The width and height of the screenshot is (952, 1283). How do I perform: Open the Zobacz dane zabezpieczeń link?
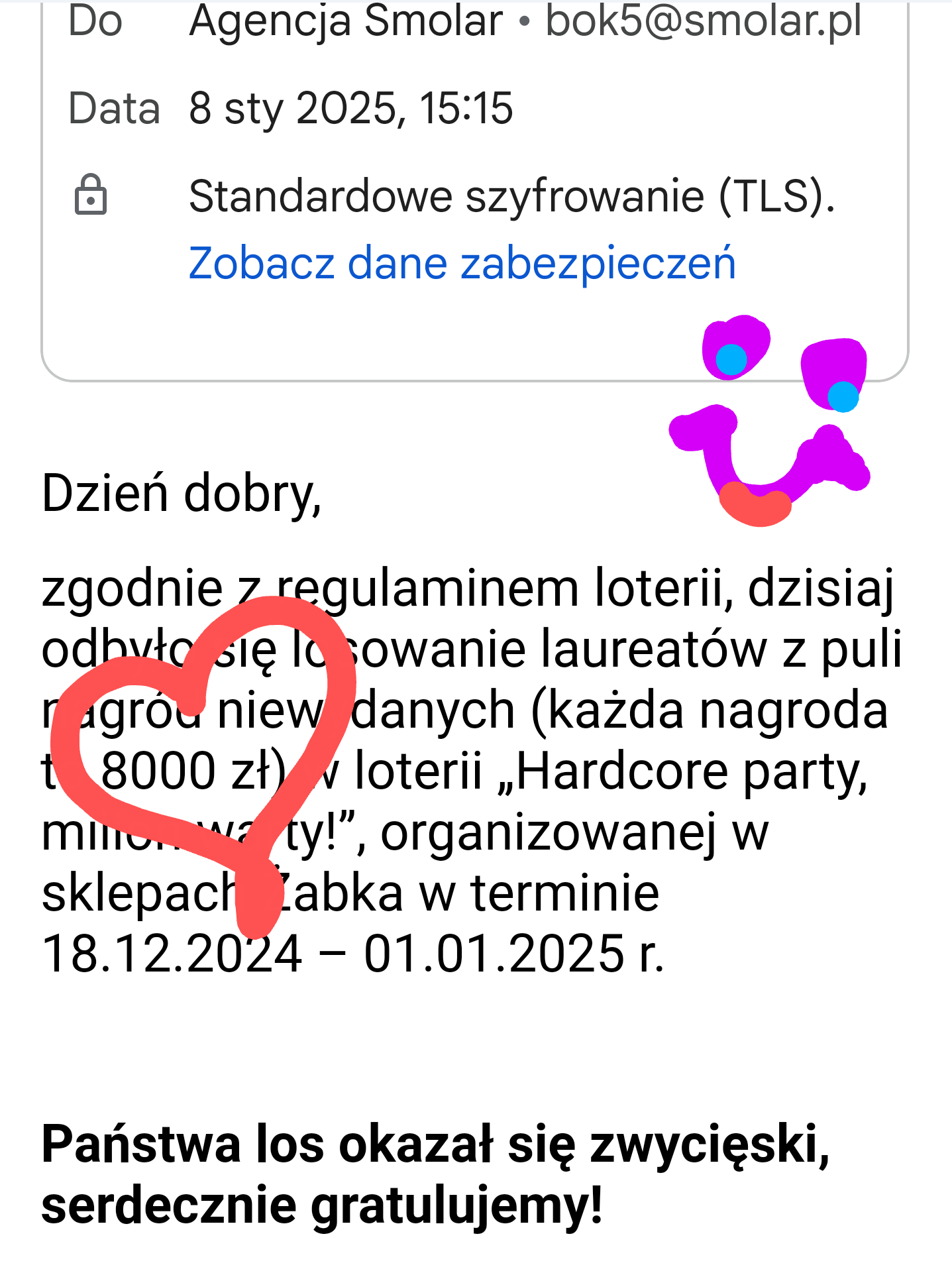point(462,263)
